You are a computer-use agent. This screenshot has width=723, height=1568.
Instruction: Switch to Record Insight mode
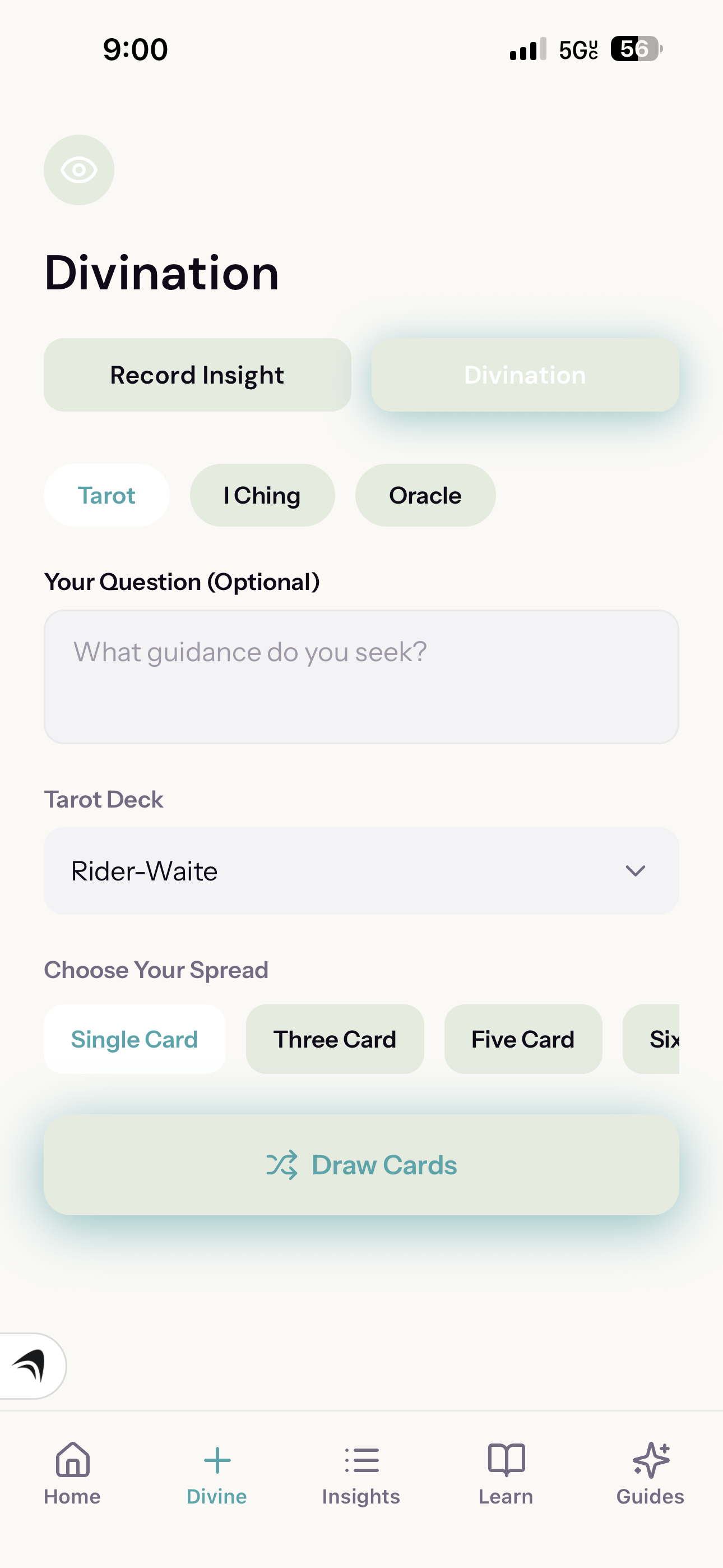tap(197, 375)
